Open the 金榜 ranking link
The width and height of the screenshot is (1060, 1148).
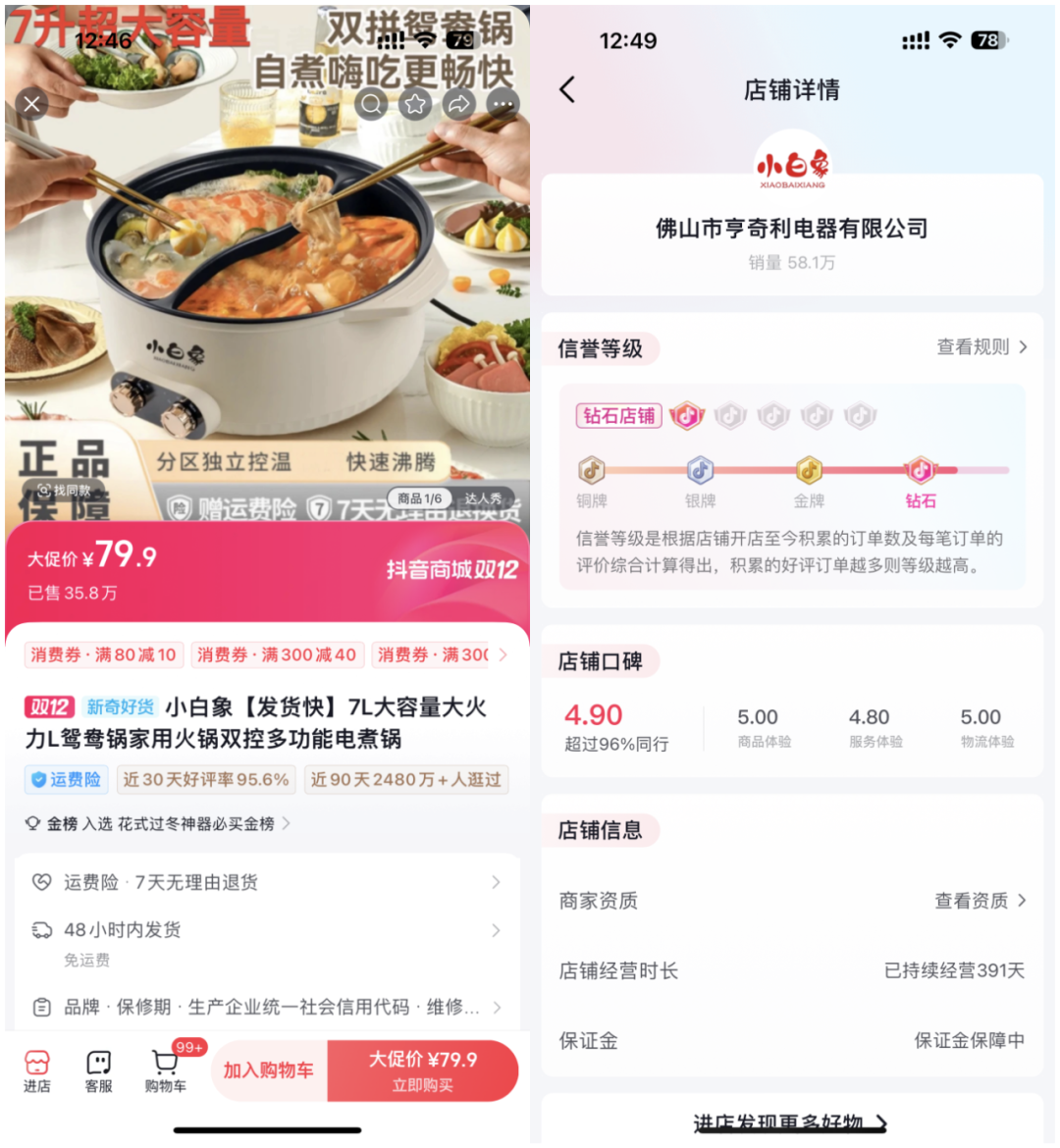157,823
